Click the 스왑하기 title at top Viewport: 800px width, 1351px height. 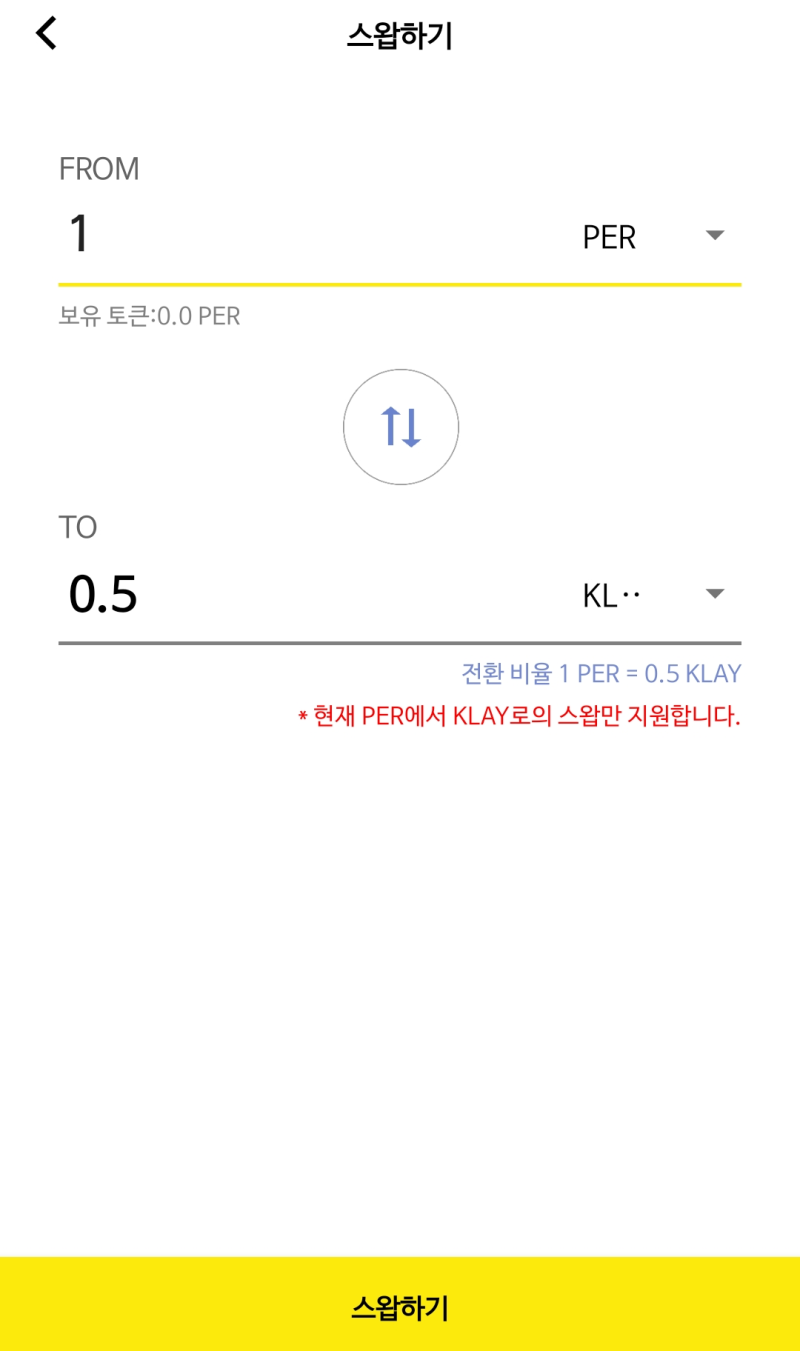(400, 31)
